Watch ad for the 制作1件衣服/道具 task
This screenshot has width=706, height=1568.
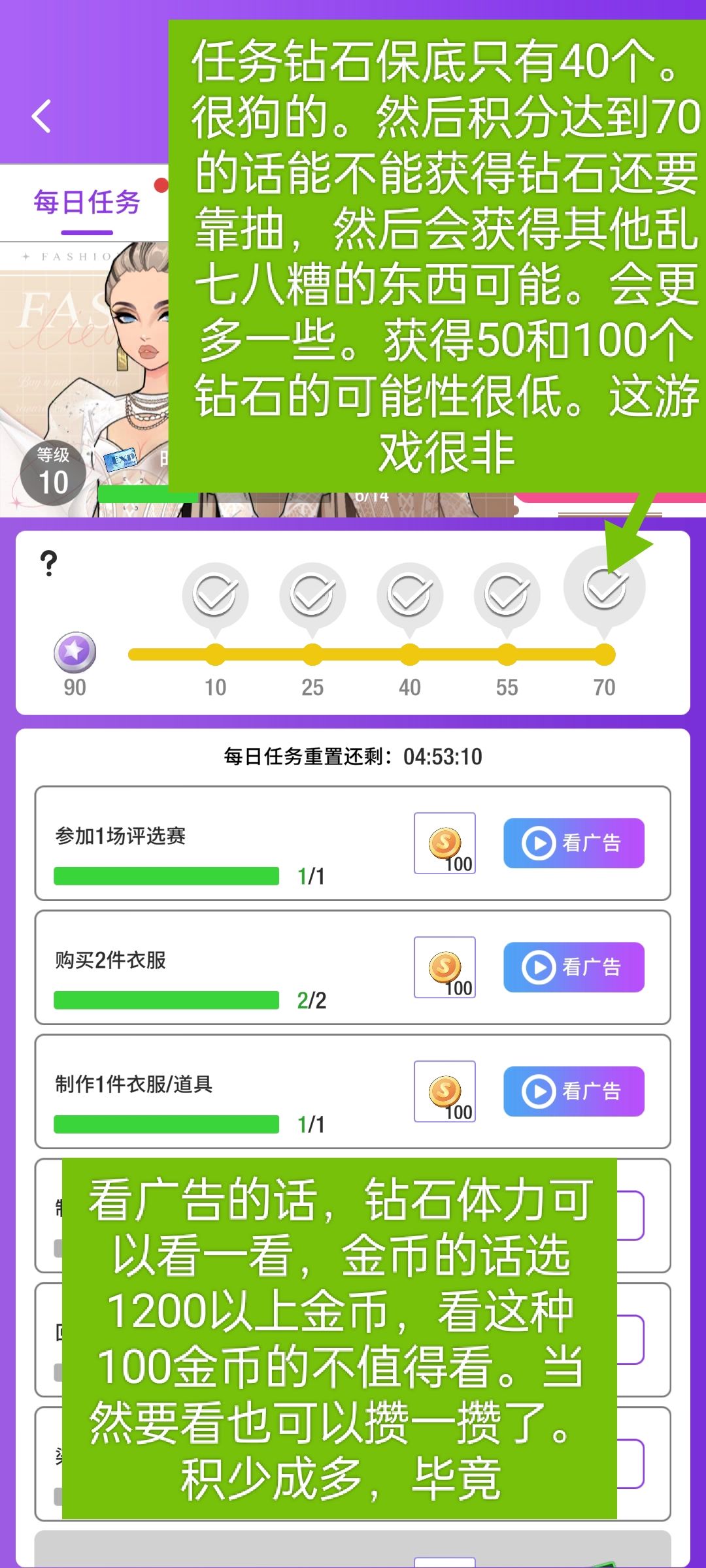click(573, 1090)
